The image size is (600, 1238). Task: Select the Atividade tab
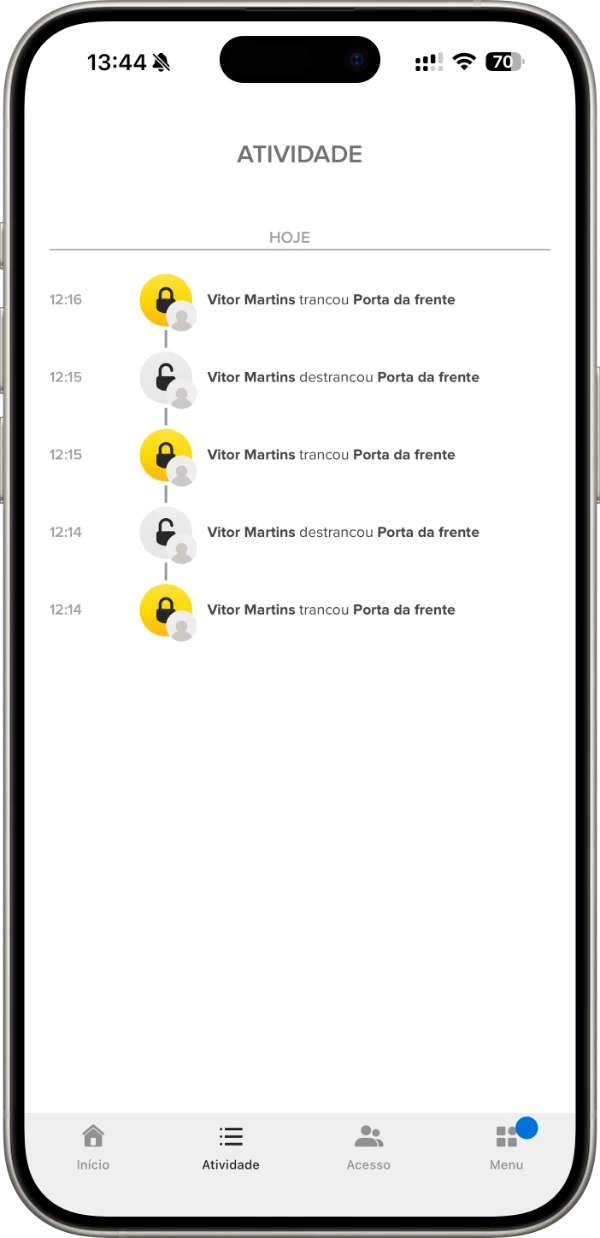230,1147
